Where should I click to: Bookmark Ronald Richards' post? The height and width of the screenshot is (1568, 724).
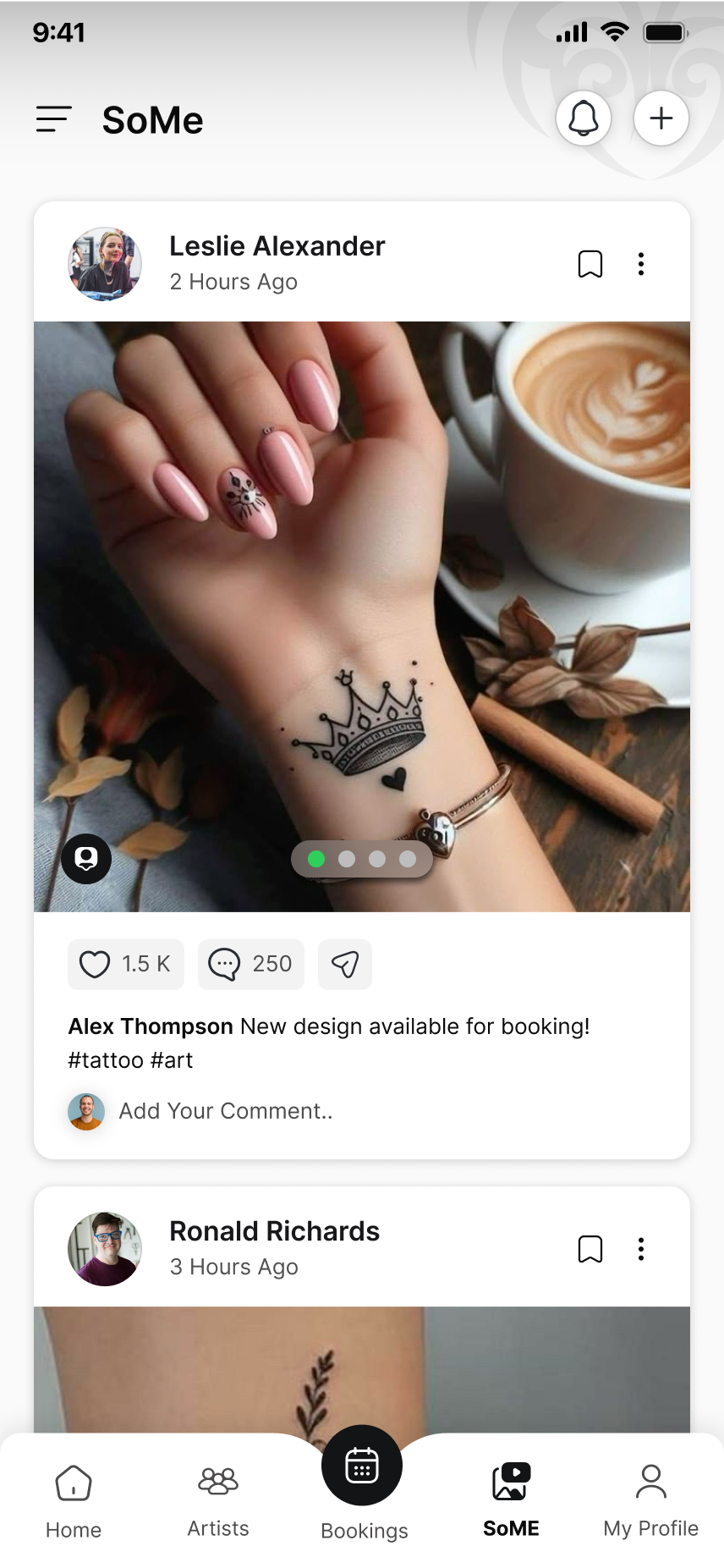coord(590,1249)
